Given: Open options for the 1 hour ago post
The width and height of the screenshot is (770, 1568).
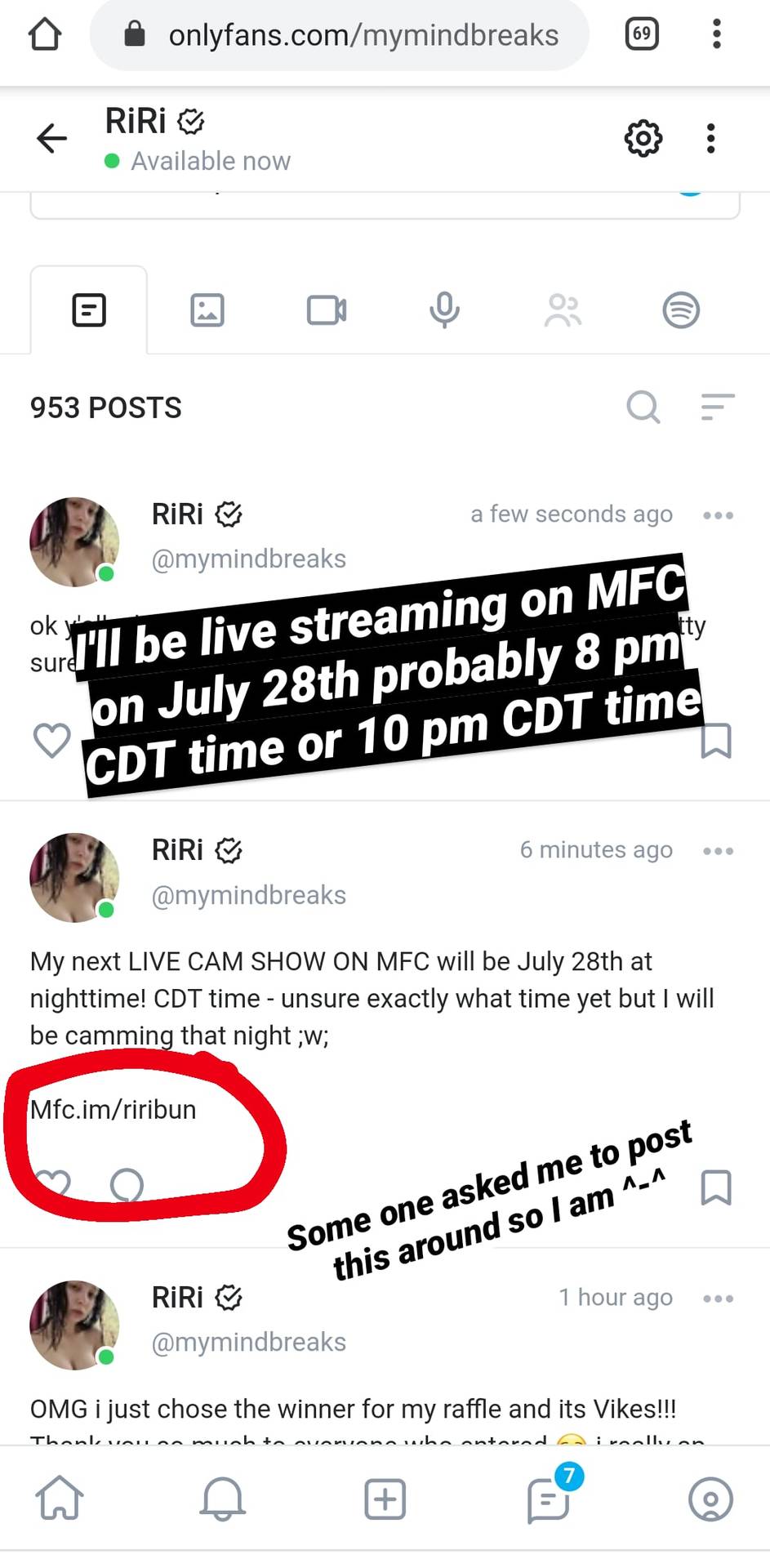Looking at the screenshot, I should 718,1298.
